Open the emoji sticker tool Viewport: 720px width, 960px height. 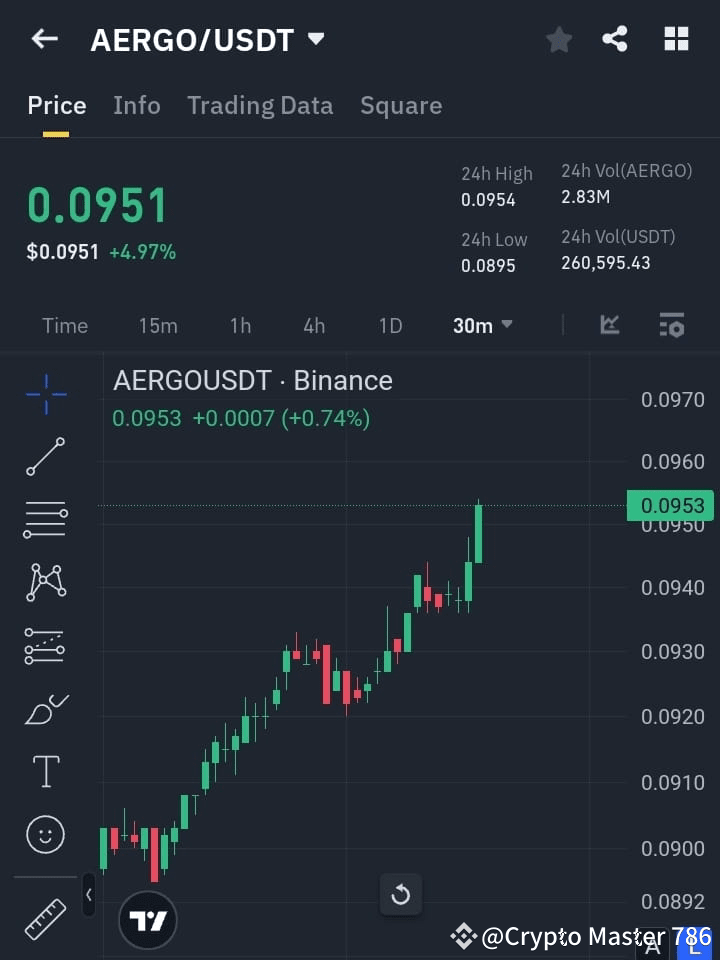coord(44,834)
